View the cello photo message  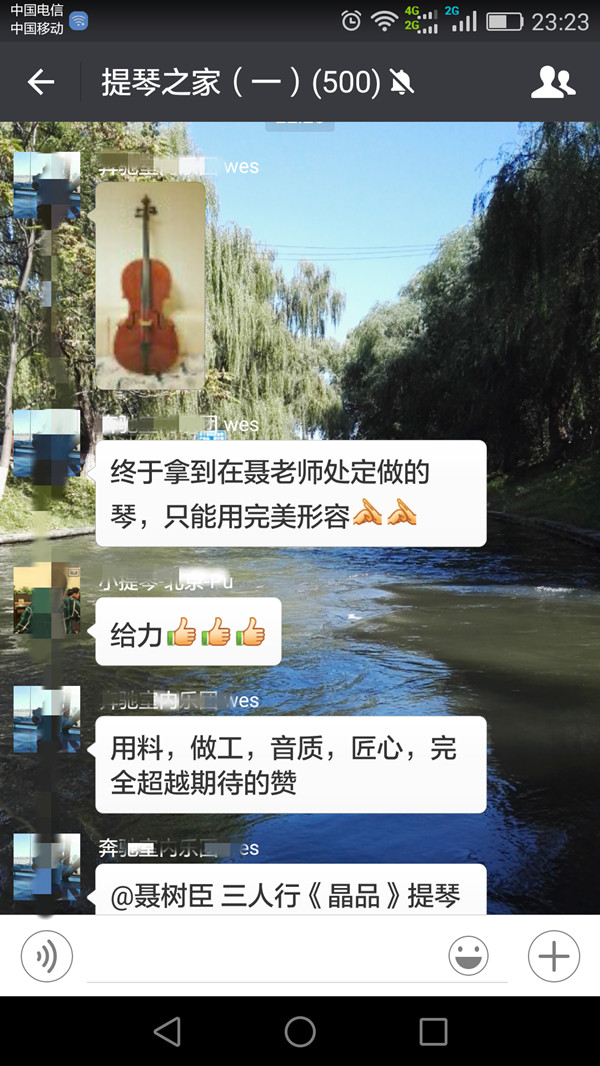pos(150,284)
